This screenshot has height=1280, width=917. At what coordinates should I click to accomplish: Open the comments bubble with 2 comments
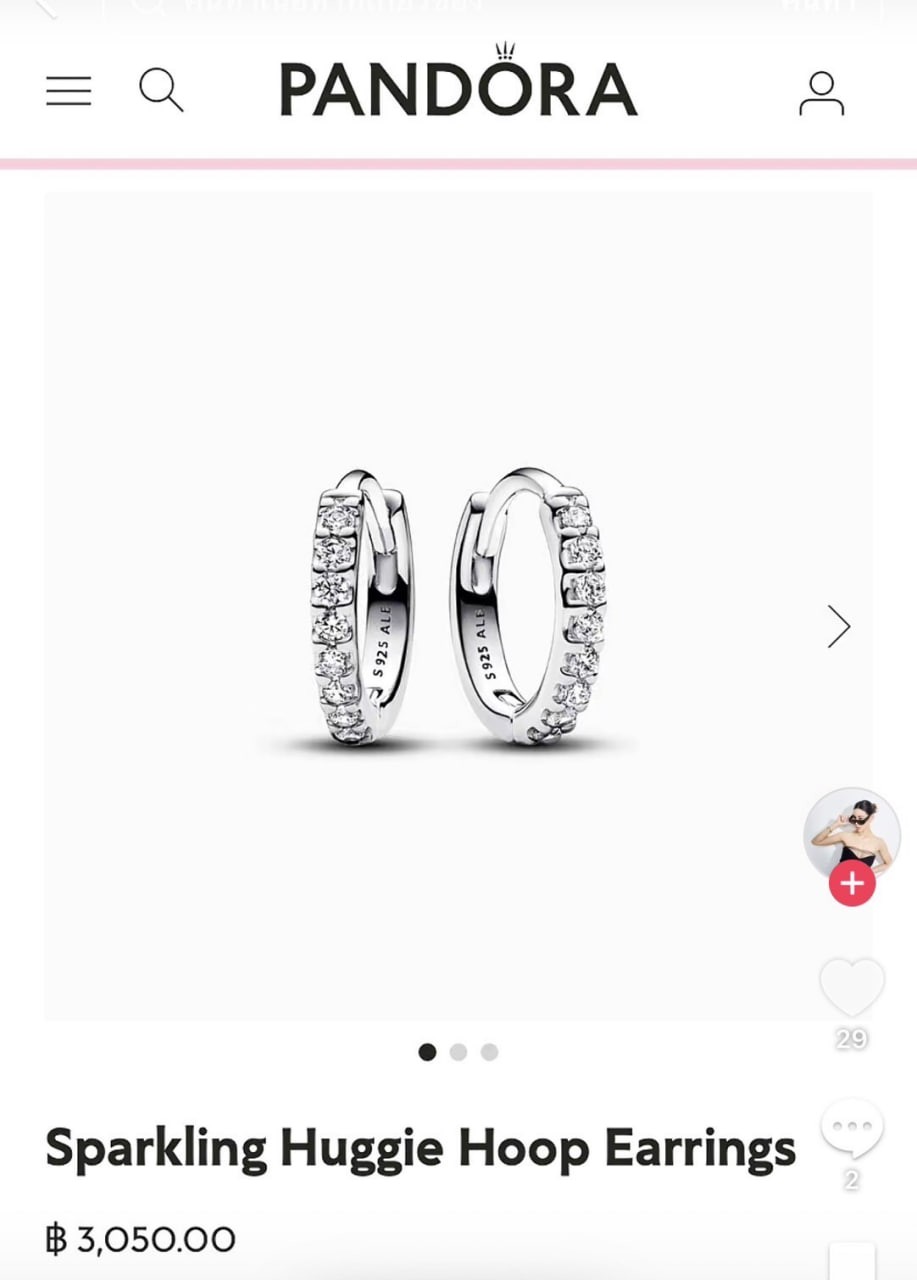[x=851, y=1128]
